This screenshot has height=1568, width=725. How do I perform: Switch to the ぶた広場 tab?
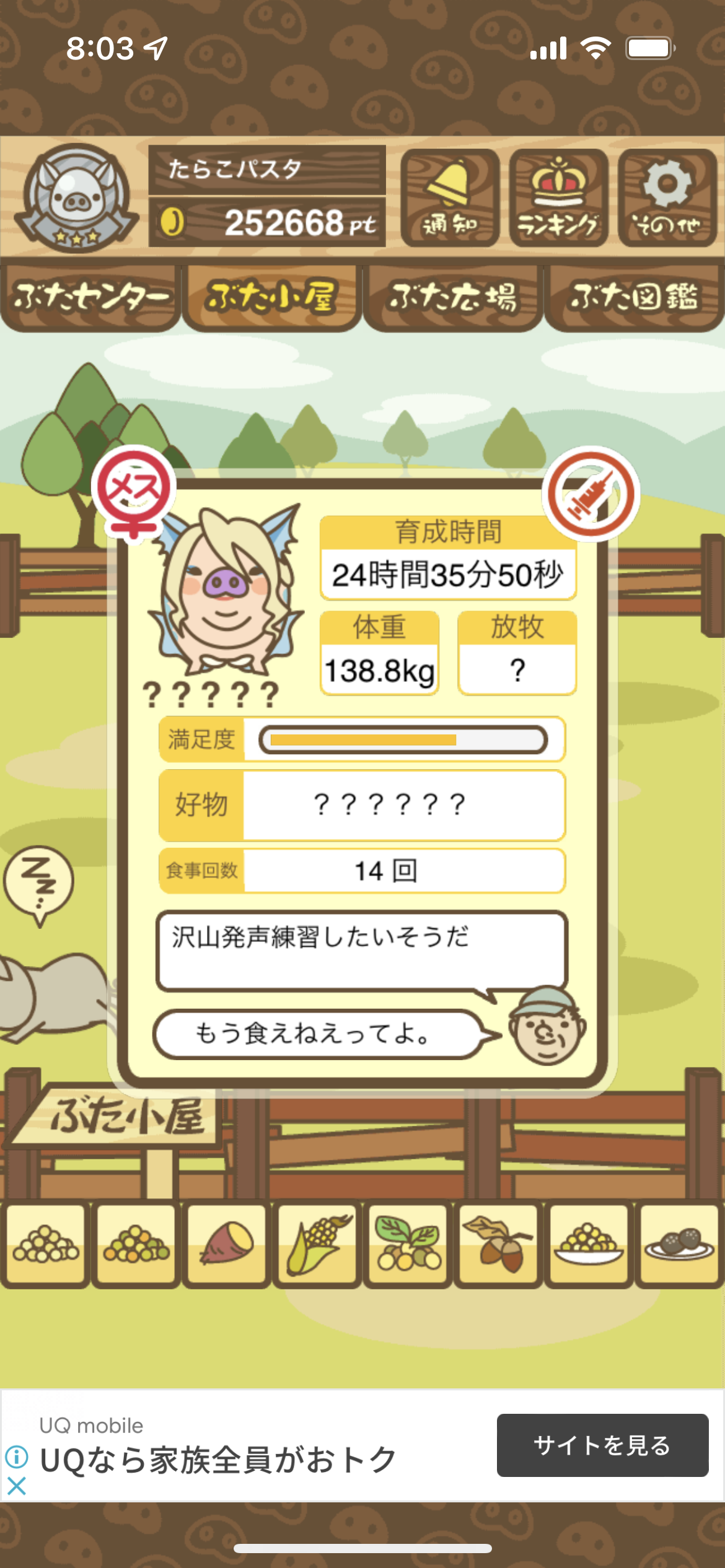[453, 298]
